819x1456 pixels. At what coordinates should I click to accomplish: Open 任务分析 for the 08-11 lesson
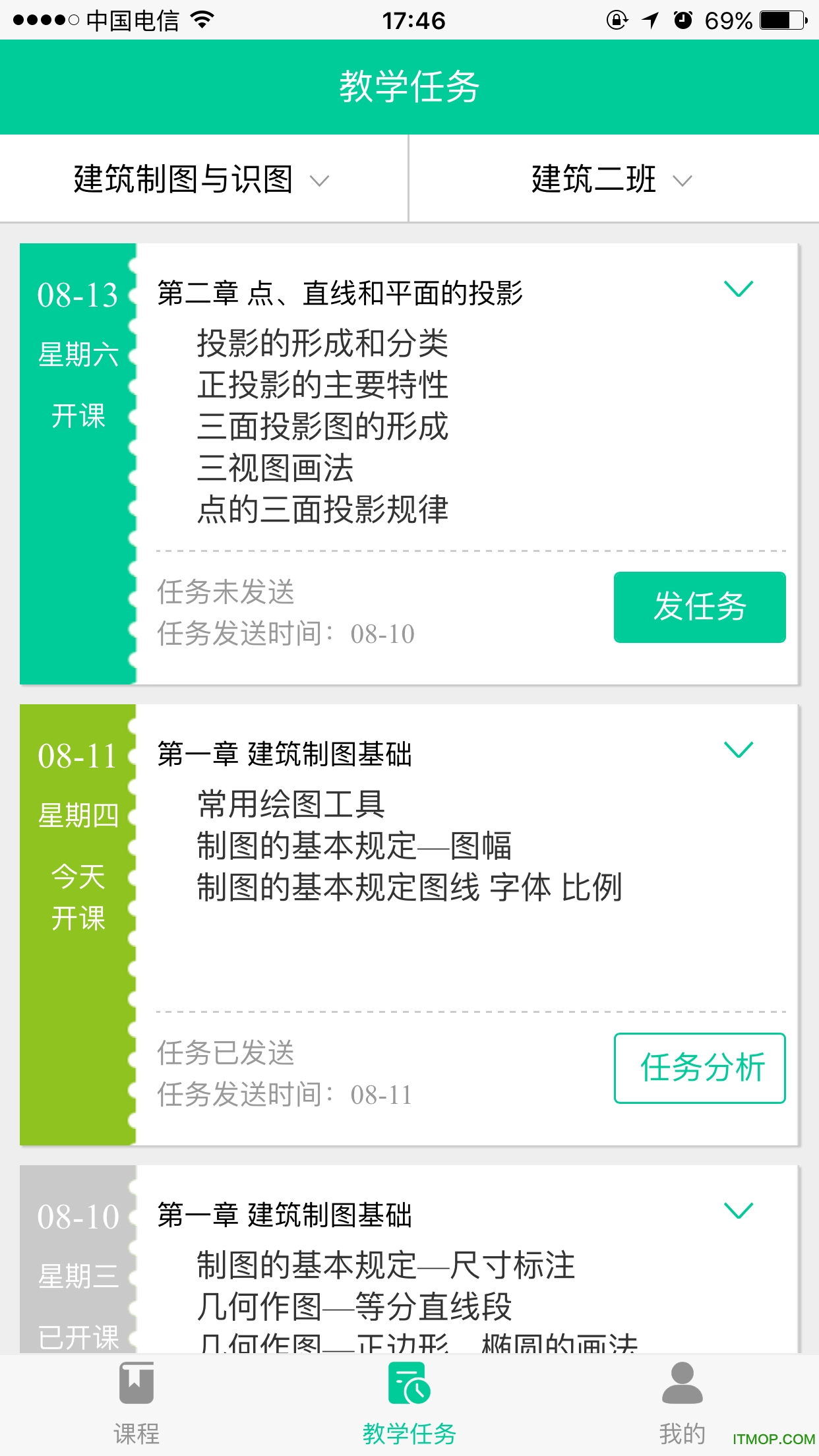point(699,1068)
